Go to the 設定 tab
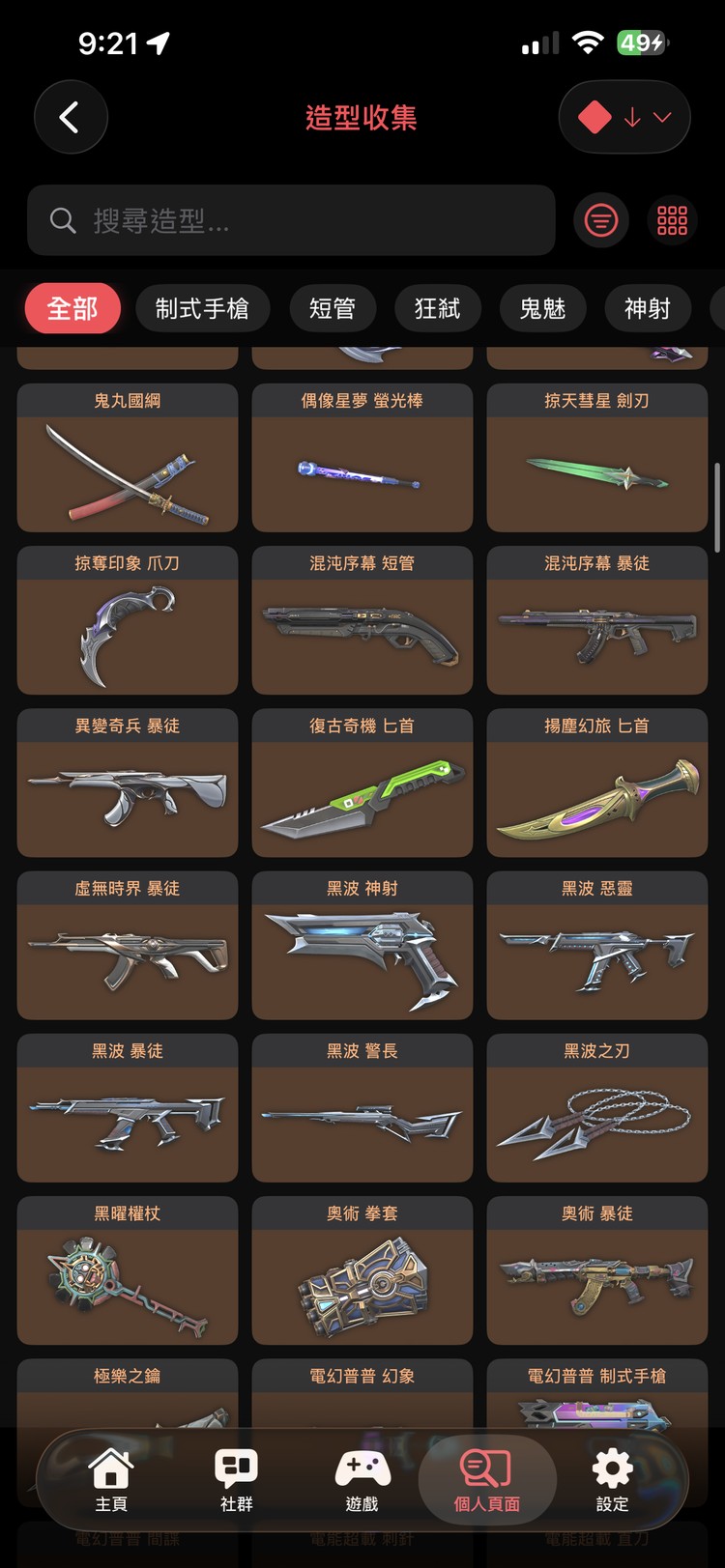The image size is (725, 1568). tap(612, 1480)
